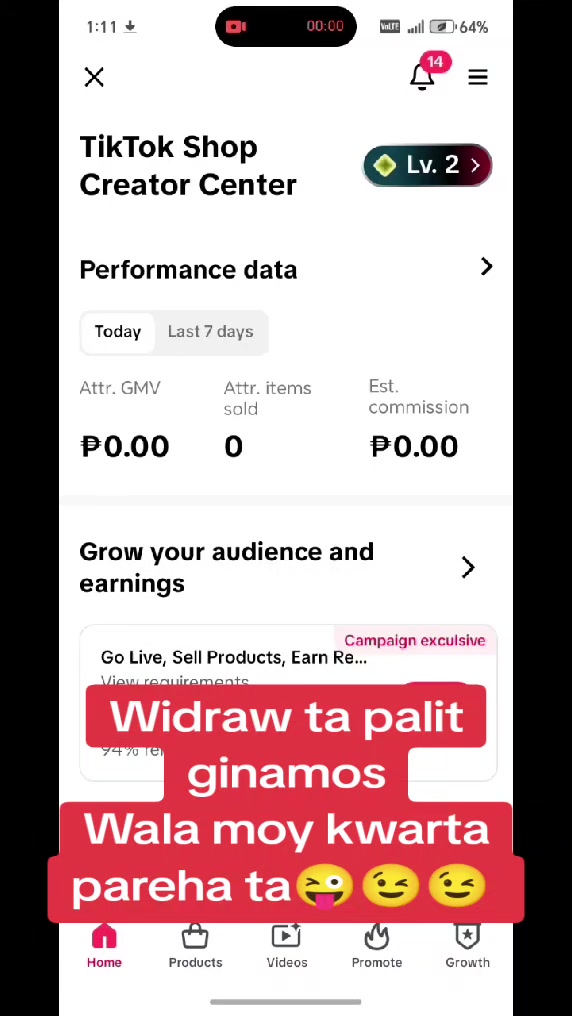
Task: Switch to Last 7 days data
Action: [x=211, y=332]
